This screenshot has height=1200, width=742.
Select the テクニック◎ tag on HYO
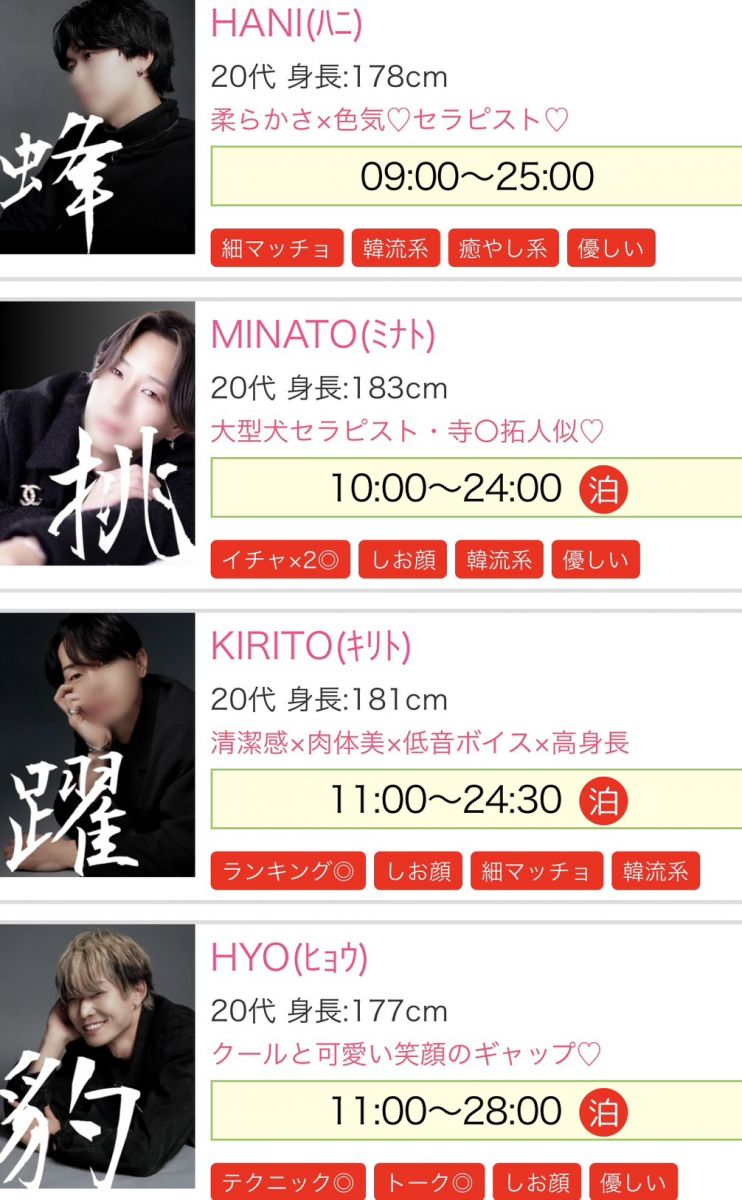click(x=288, y=1182)
